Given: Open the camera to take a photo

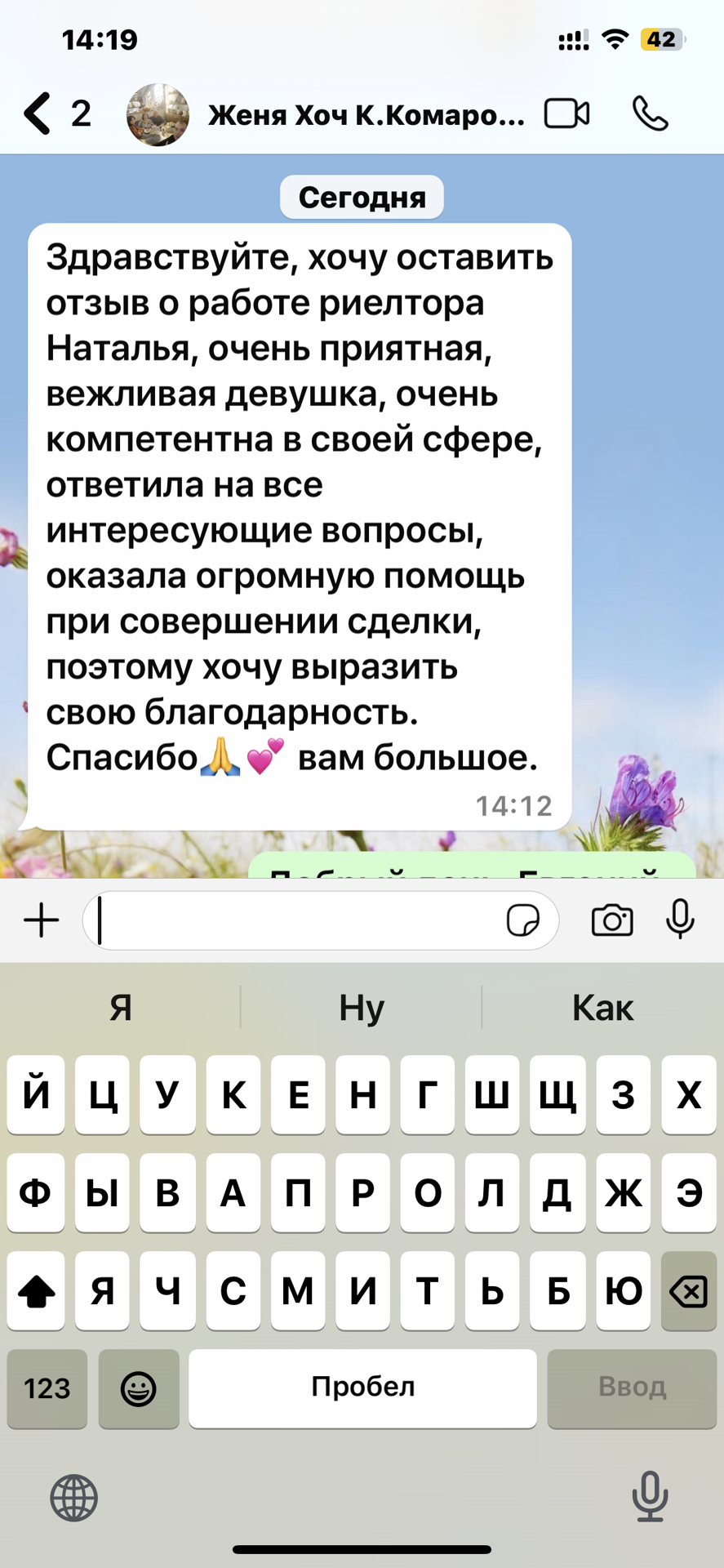Looking at the screenshot, I should tap(612, 921).
